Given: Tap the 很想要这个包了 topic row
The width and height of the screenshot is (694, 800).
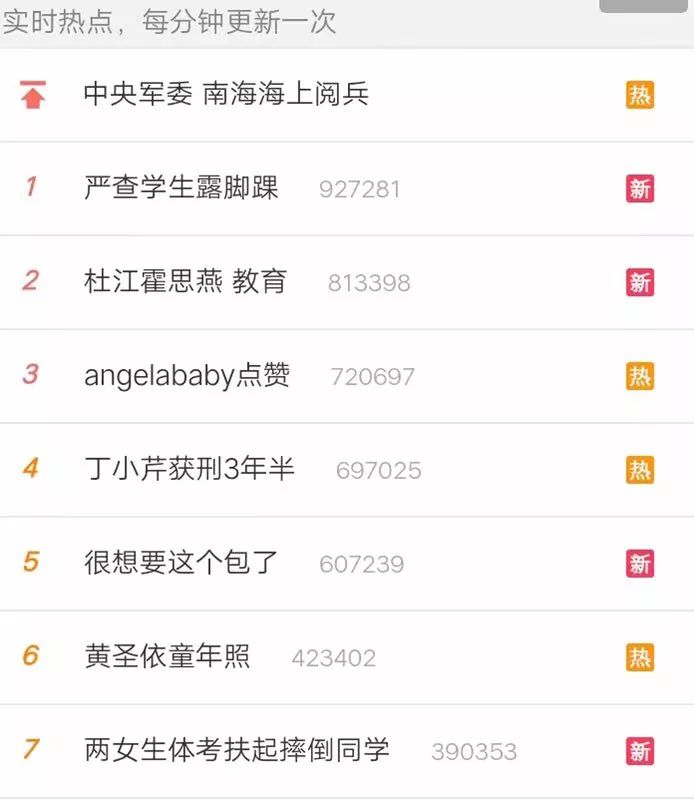Looking at the screenshot, I should tap(181, 563).
